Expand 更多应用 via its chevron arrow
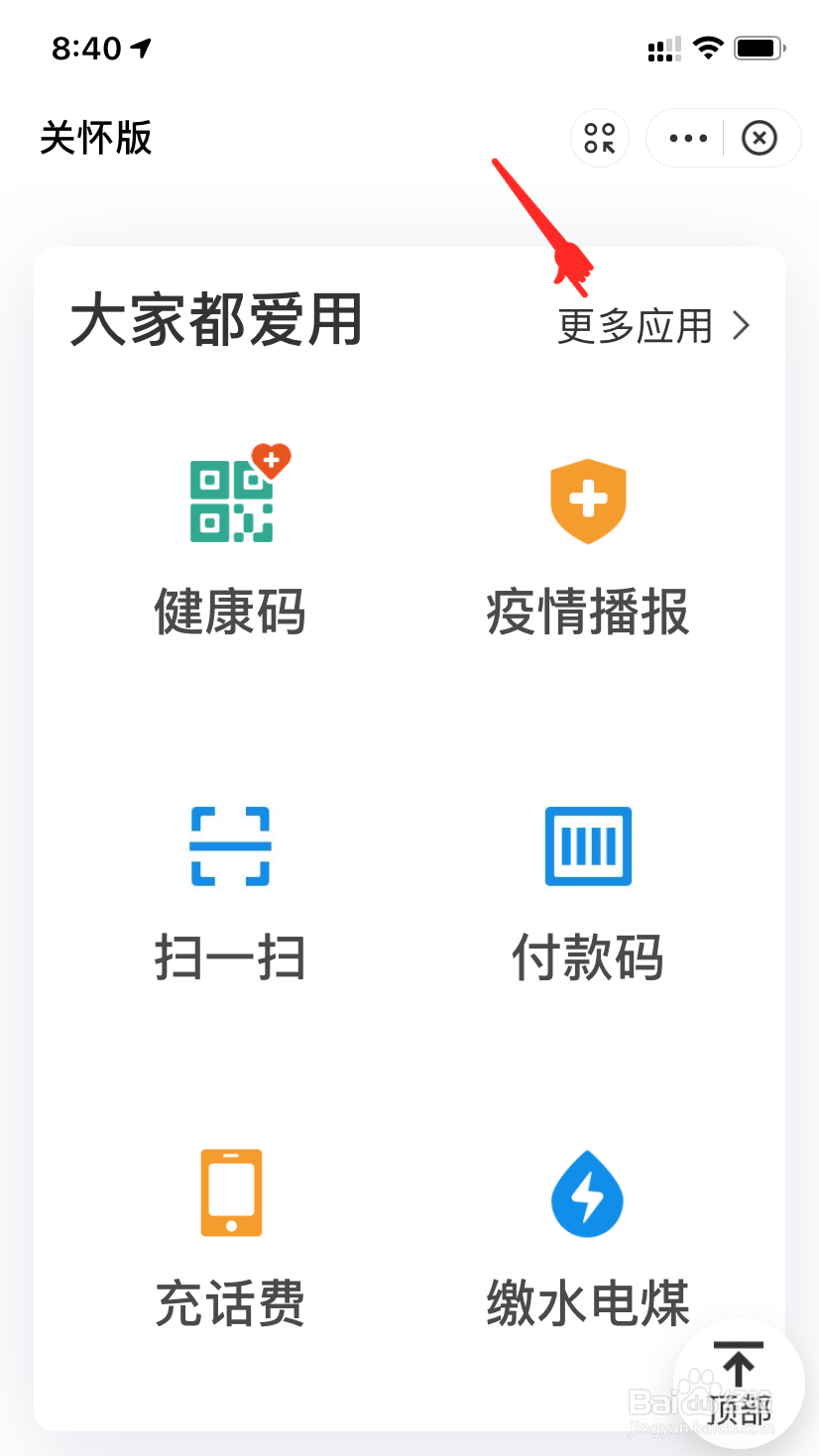 (x=742, y=326)
